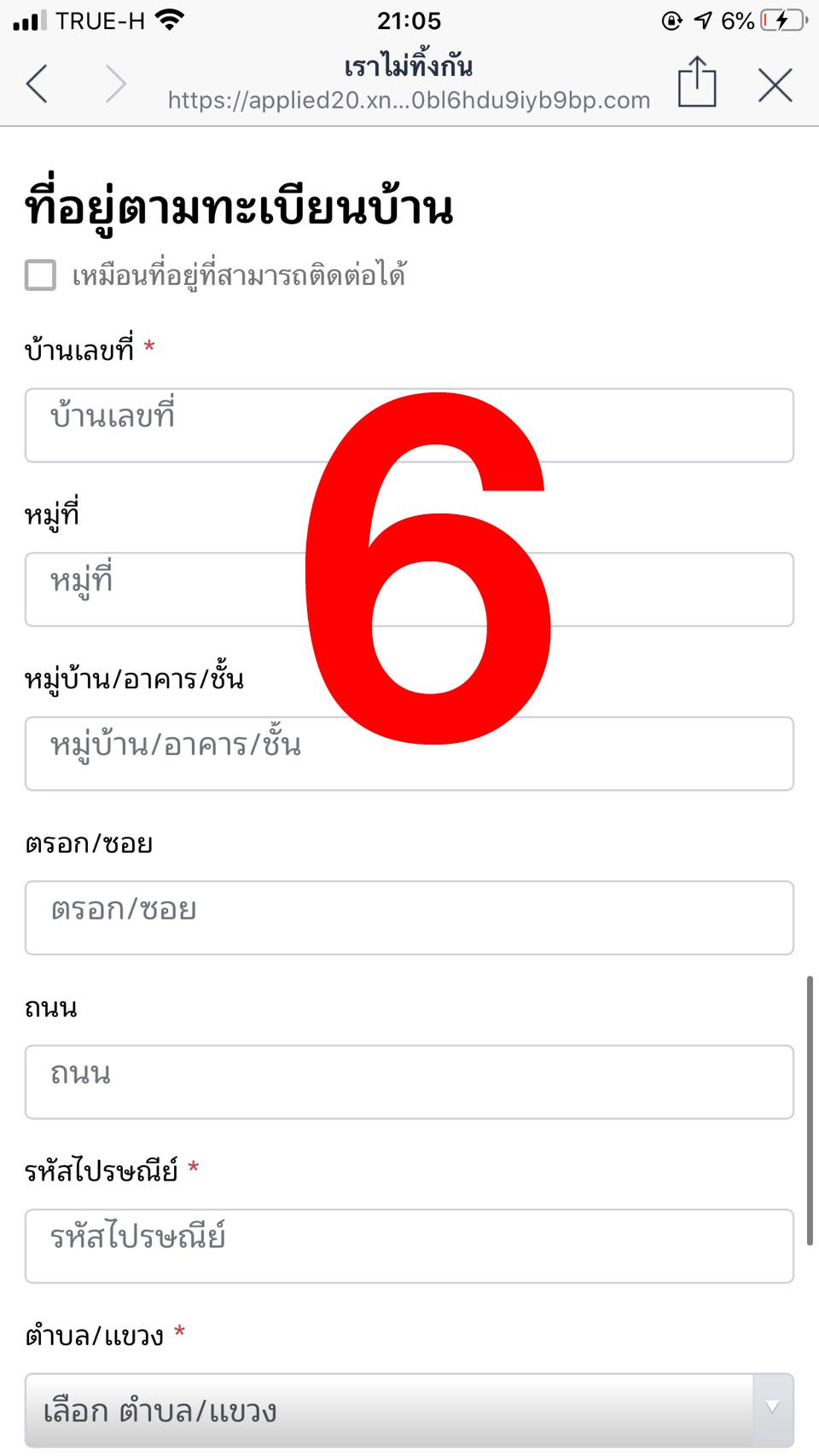The image size is (819, 1456).
Task: Open the share sheet
Action: coord(696,83)
